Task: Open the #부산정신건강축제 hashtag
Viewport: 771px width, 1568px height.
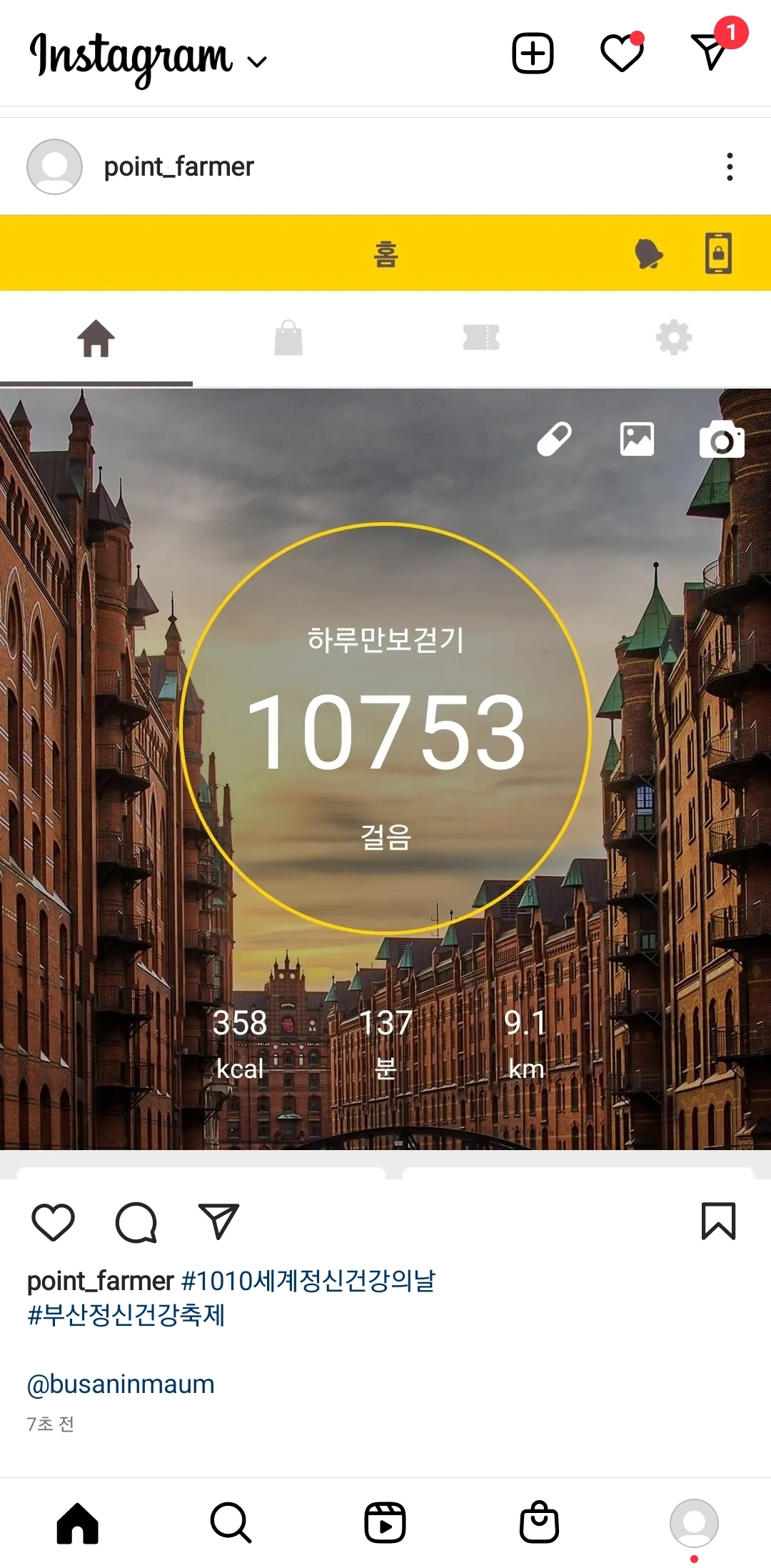Action: (x=126, y=1314)
